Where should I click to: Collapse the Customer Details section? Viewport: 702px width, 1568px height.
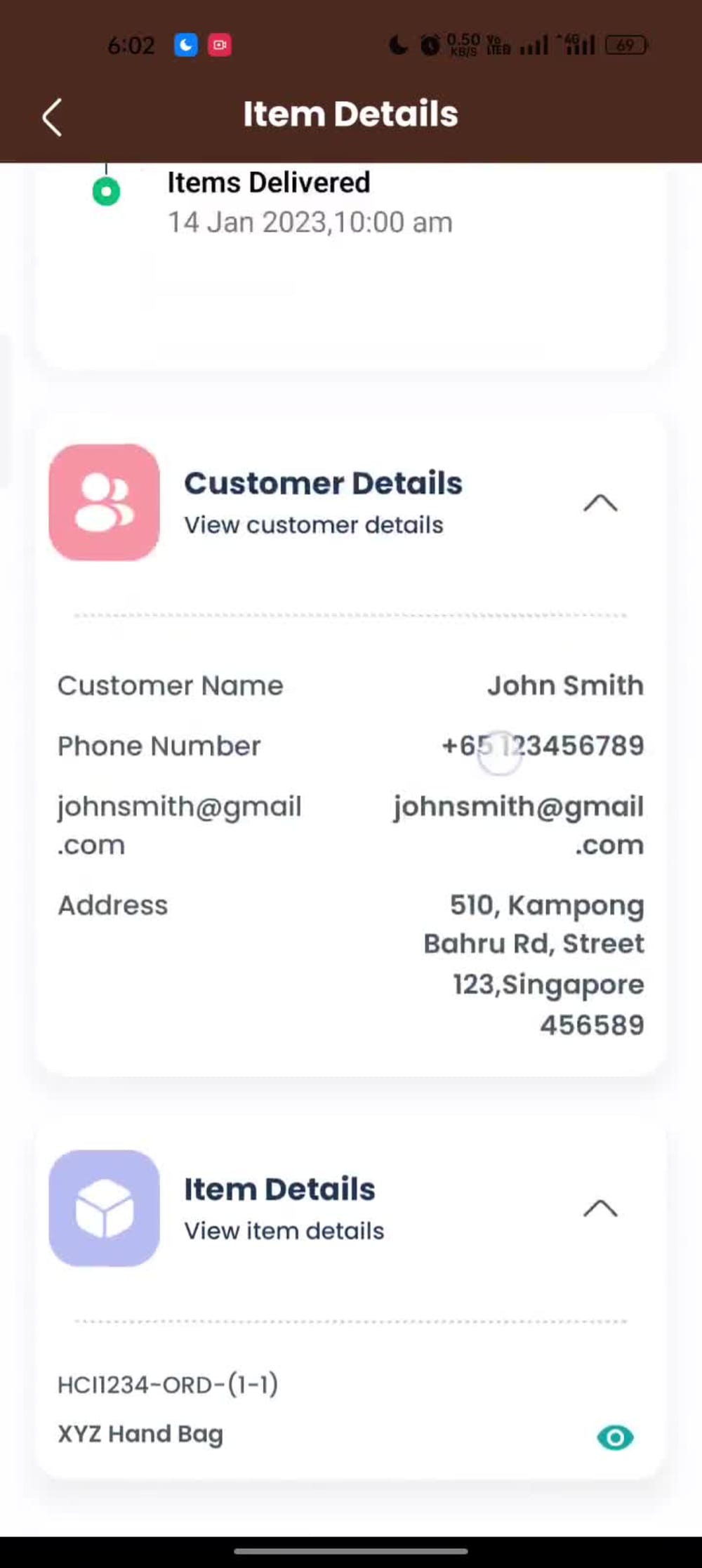click(600, 503)
